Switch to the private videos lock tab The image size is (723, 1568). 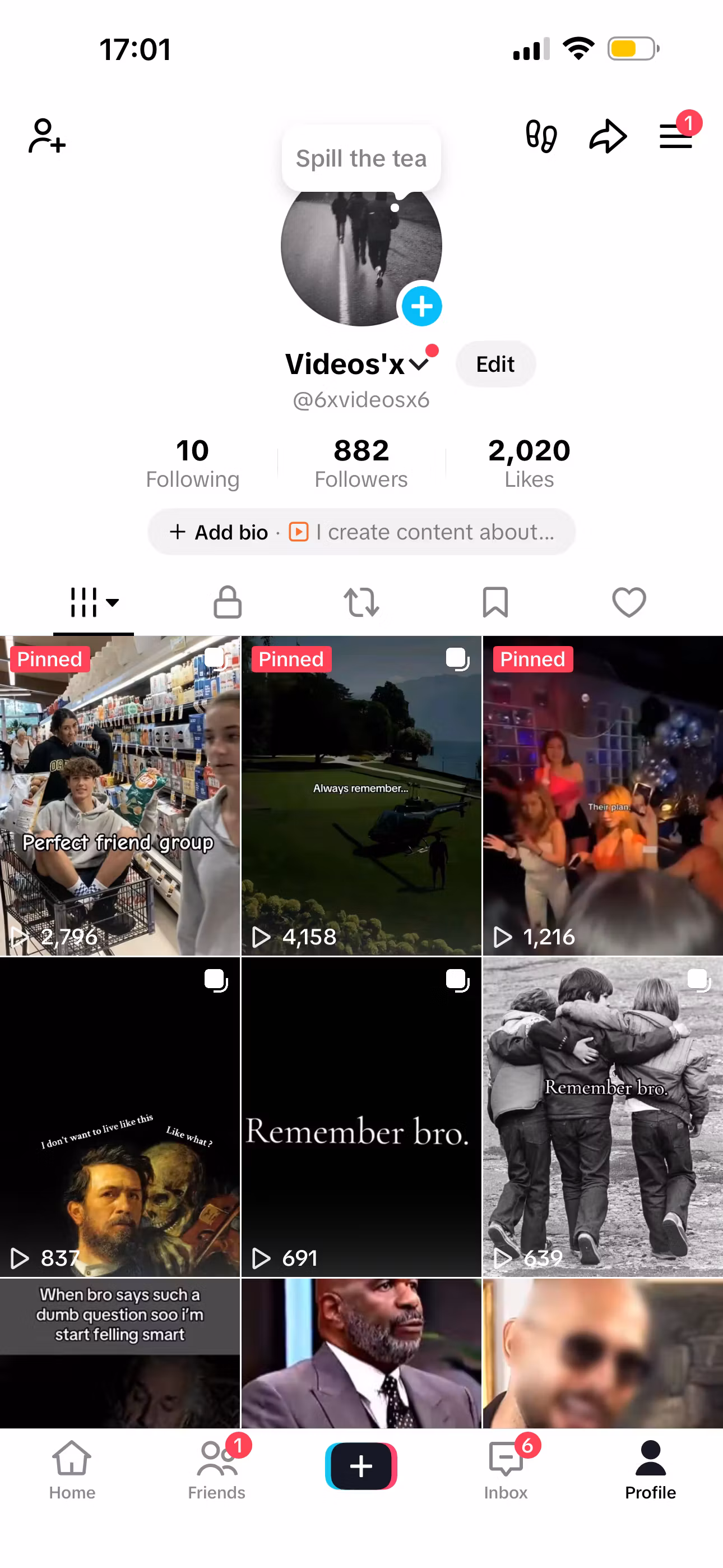coord(228,603)
